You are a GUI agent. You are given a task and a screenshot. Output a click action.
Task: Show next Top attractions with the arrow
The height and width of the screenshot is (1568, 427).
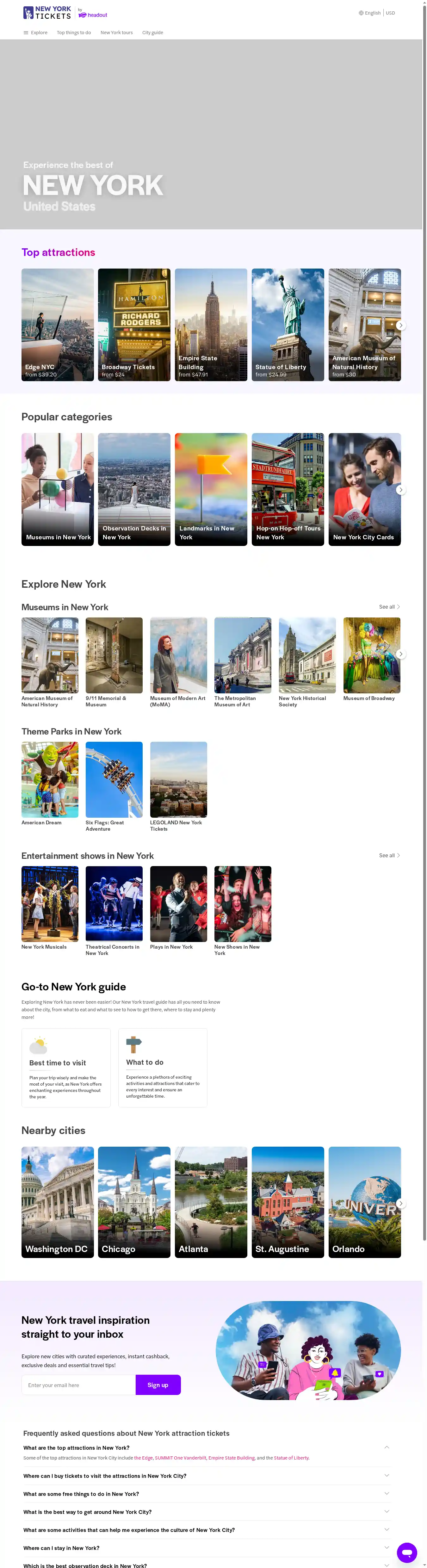[x=400, y=325]
